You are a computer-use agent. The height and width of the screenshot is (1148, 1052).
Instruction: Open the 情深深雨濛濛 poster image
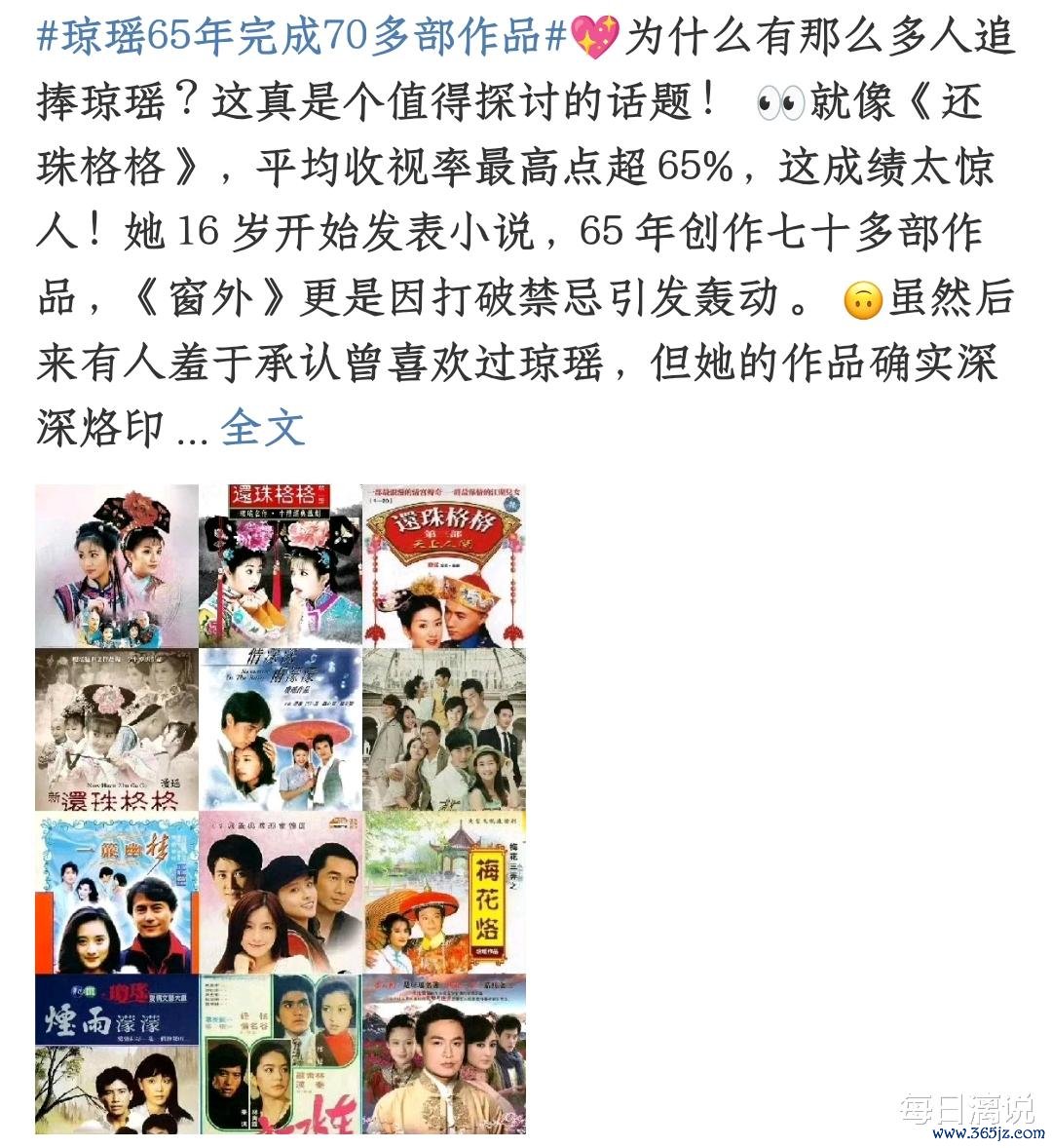[281, 729]
